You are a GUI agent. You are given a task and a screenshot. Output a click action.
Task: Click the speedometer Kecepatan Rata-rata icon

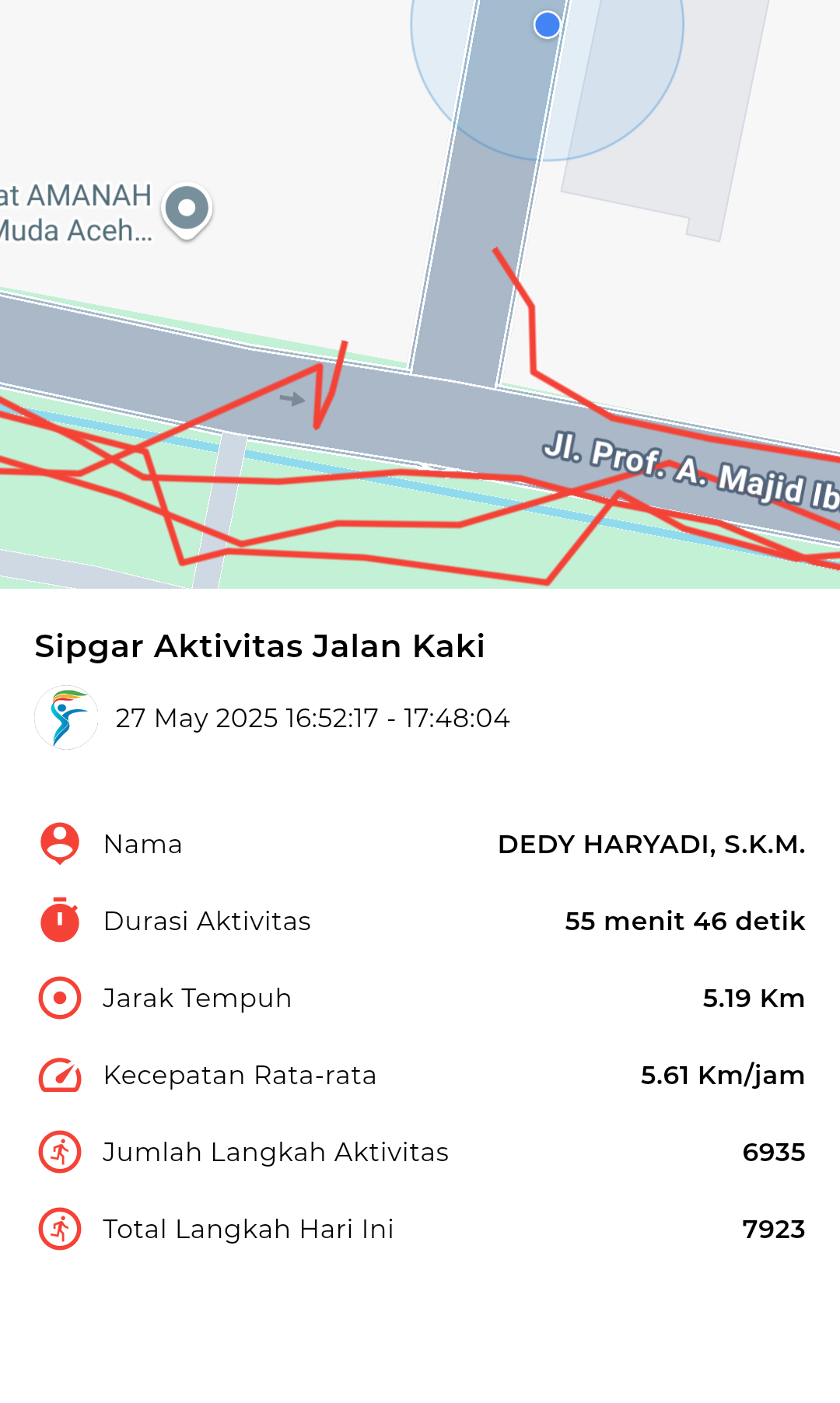pyautogui.click(x=59, y=1076)
